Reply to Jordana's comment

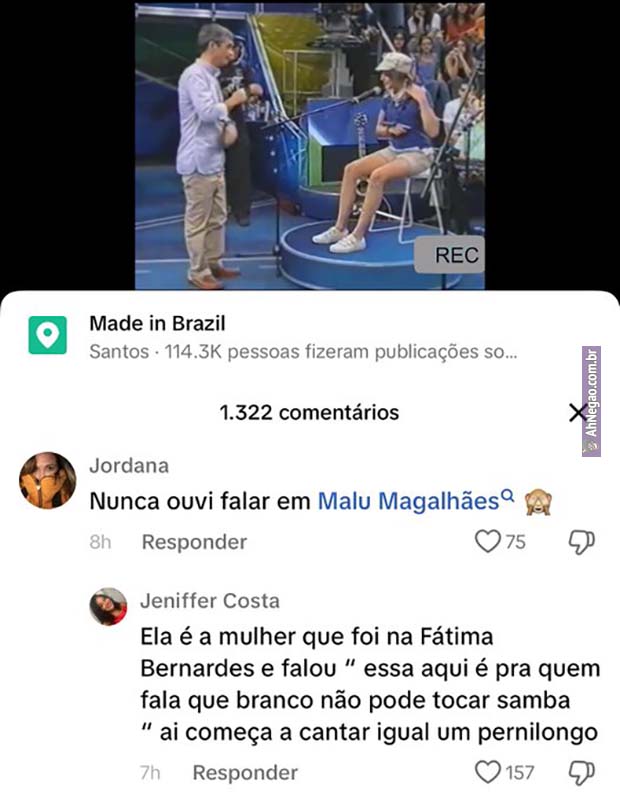[194, 542]
